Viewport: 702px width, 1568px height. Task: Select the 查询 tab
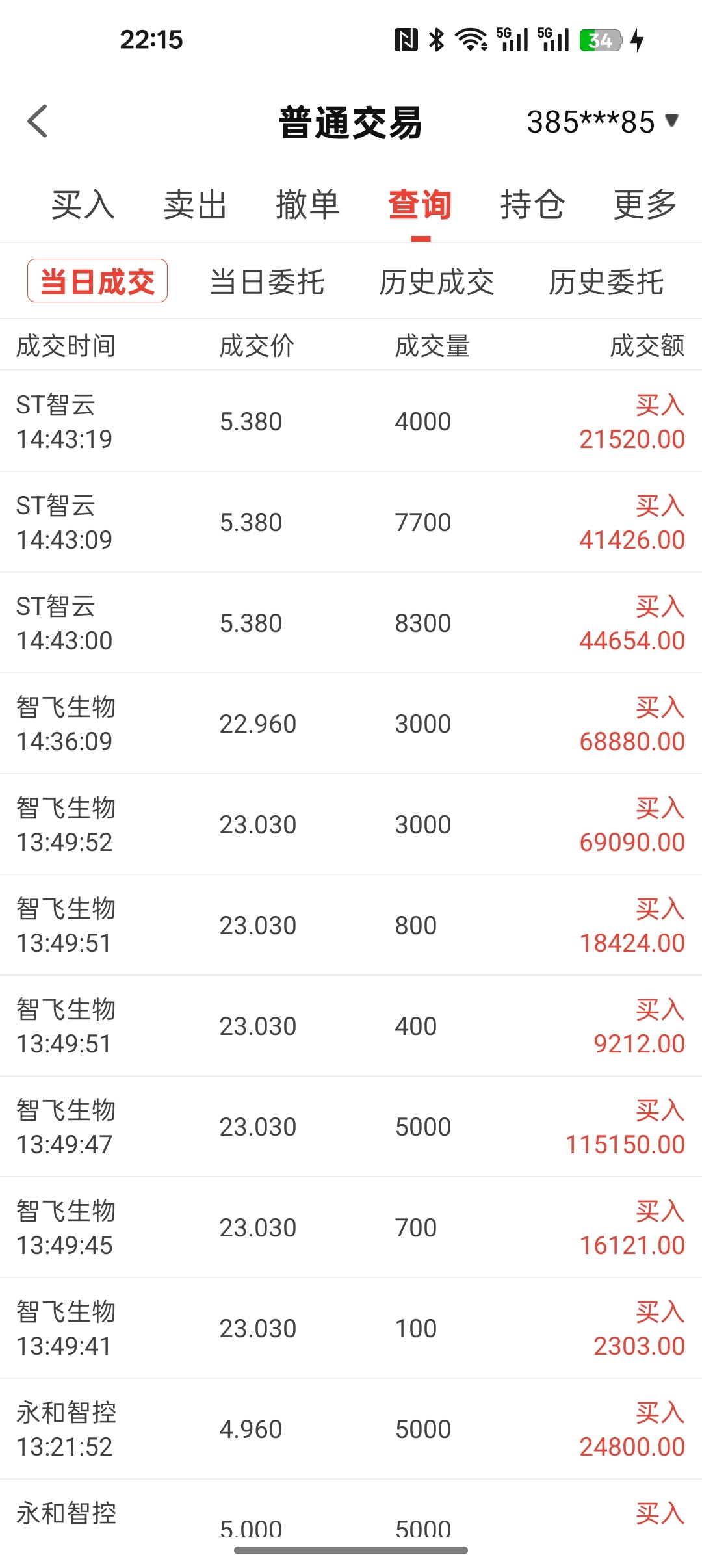pyautogui.click(x=420, y=205)
